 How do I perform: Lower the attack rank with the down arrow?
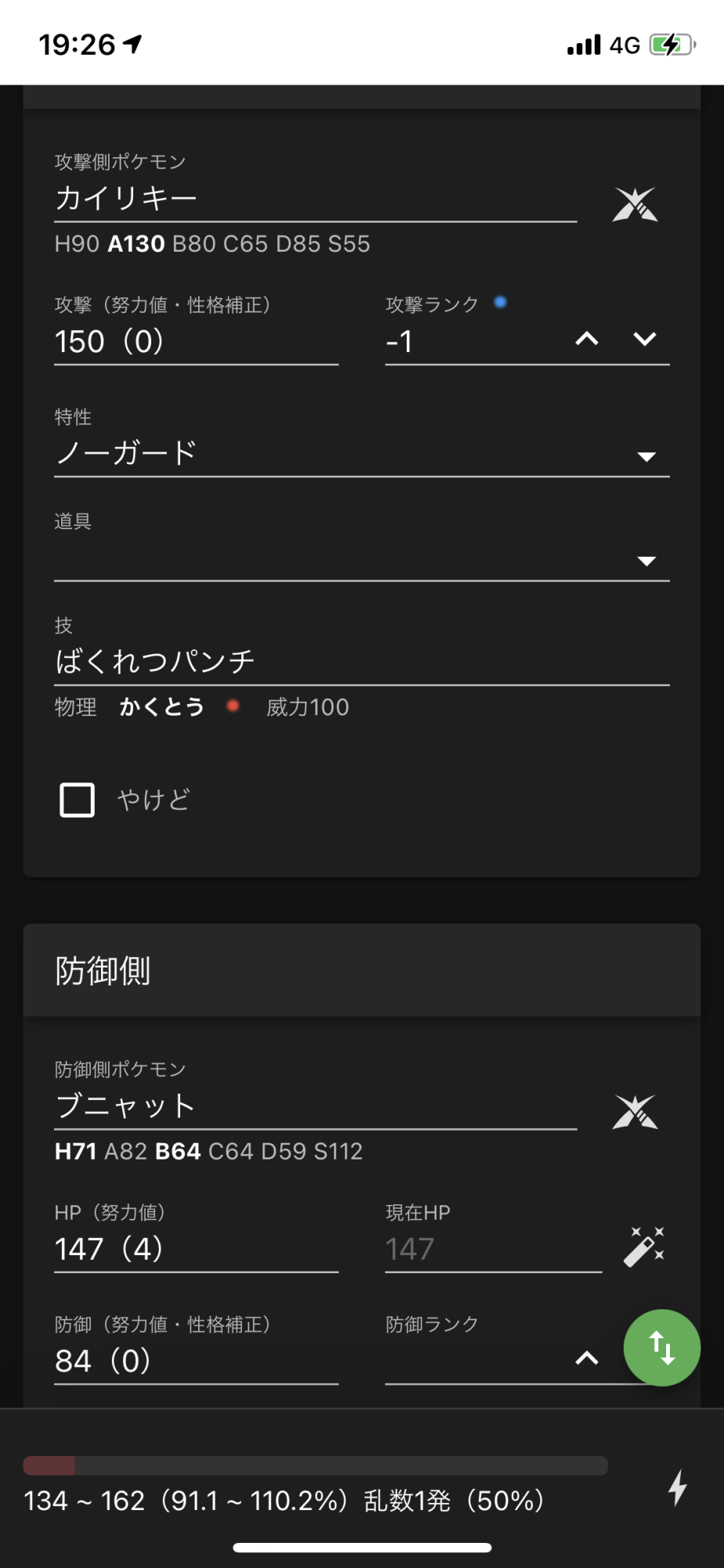tap(645, 339)
